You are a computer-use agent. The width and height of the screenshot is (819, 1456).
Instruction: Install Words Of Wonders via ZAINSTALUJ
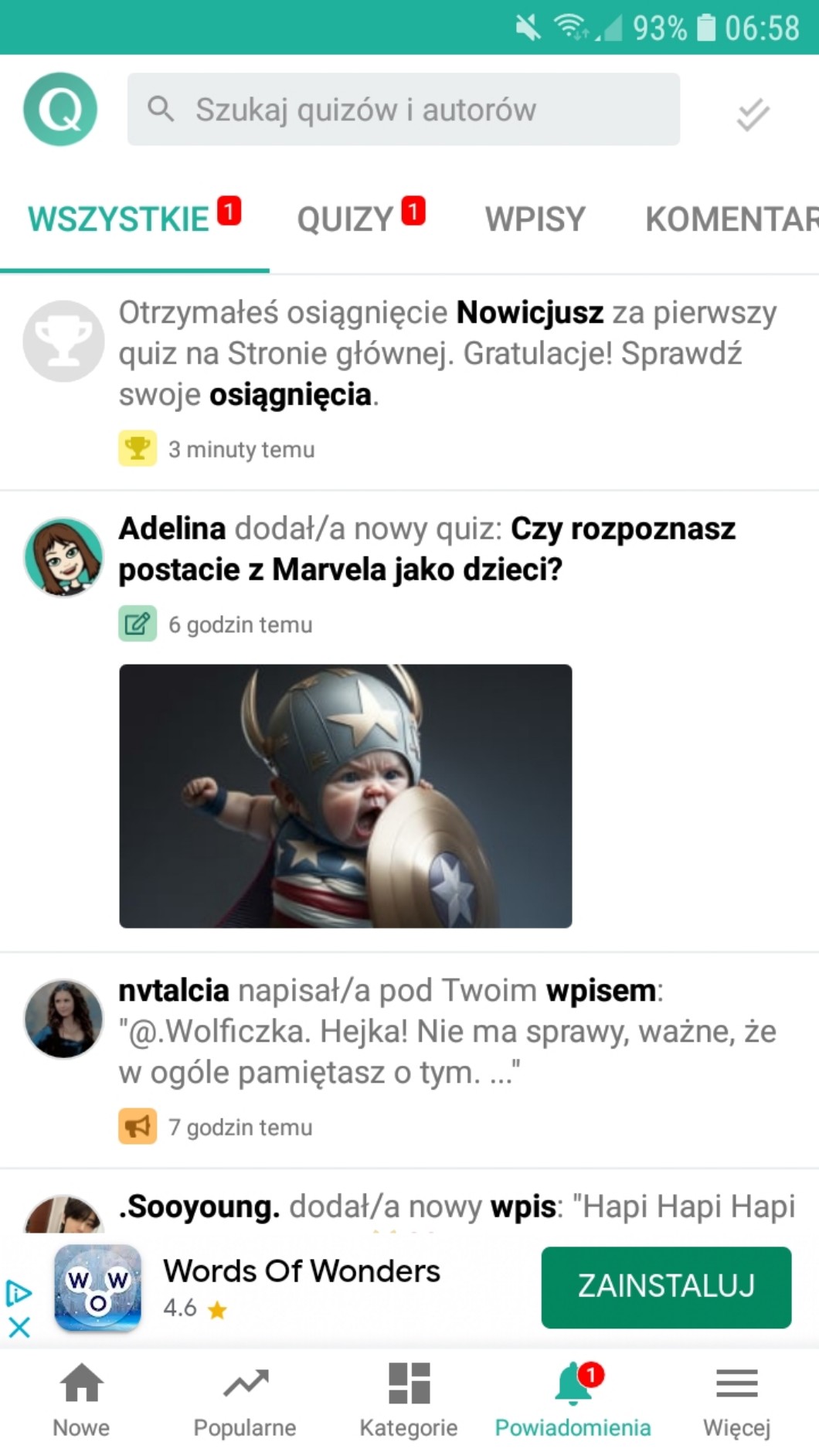[666, 1287]
